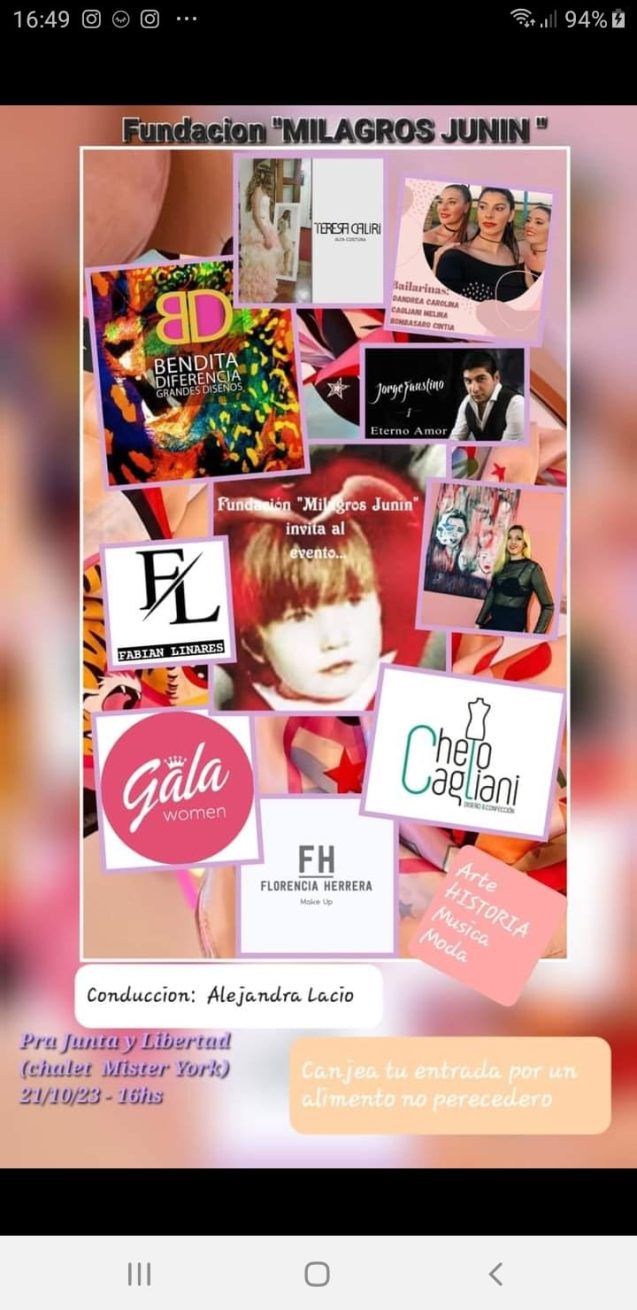The width and height of the screenshot is (637, 1310).
Task: Tap the home button in the navigation bar
Action: pyautogui.click(x=317, y=1273)
